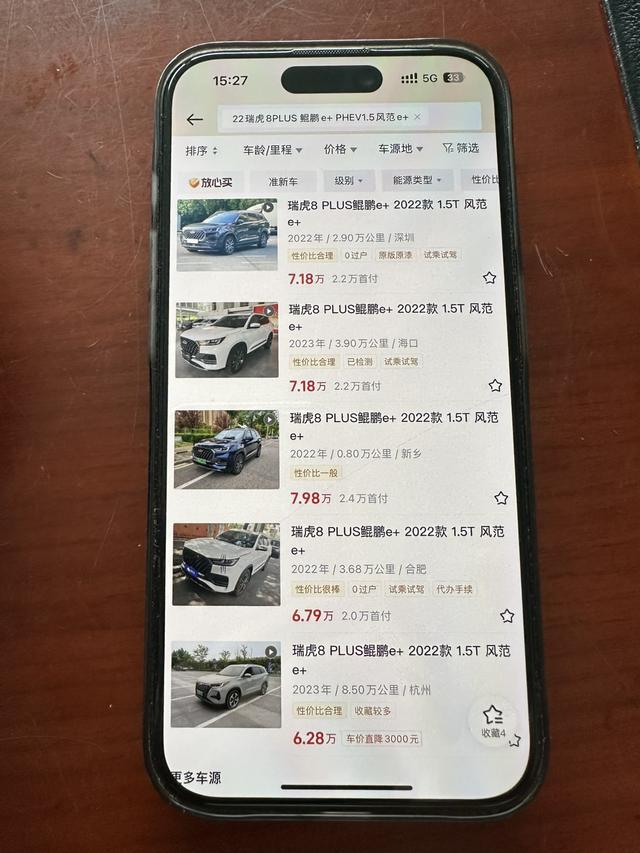Screen dimensions: 640x853
Task: Open the 筛选 filter panel
Action: [x=461, y=147]
